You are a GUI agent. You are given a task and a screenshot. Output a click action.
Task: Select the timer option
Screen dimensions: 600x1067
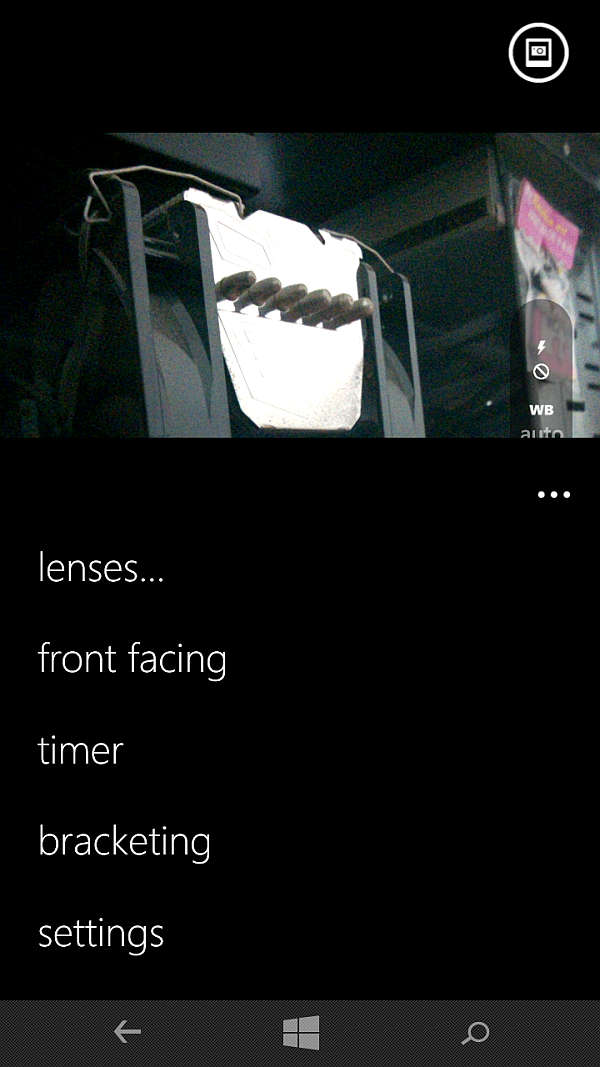[x=80, y=750]
